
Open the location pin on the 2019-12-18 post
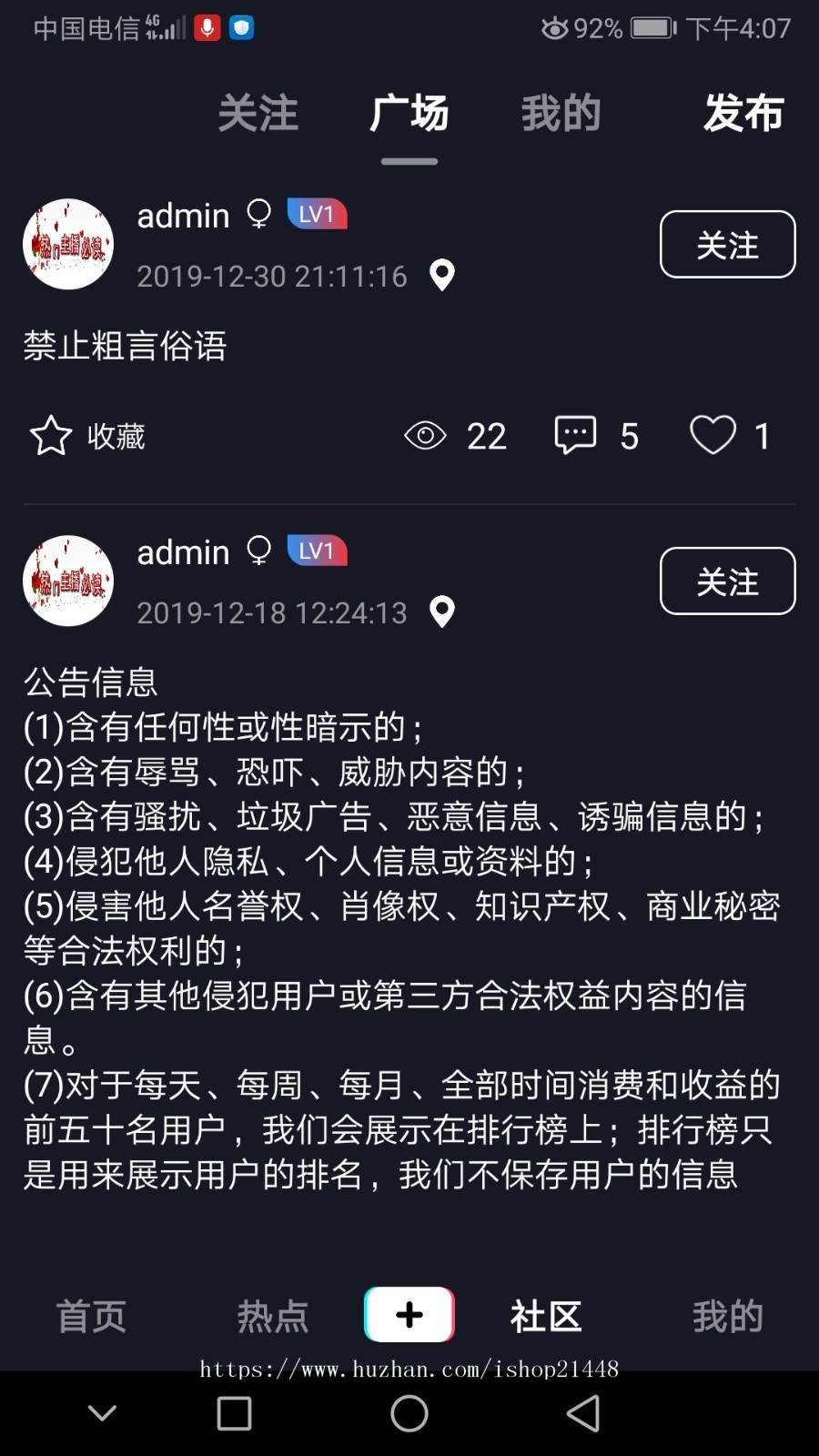[442, 612]
